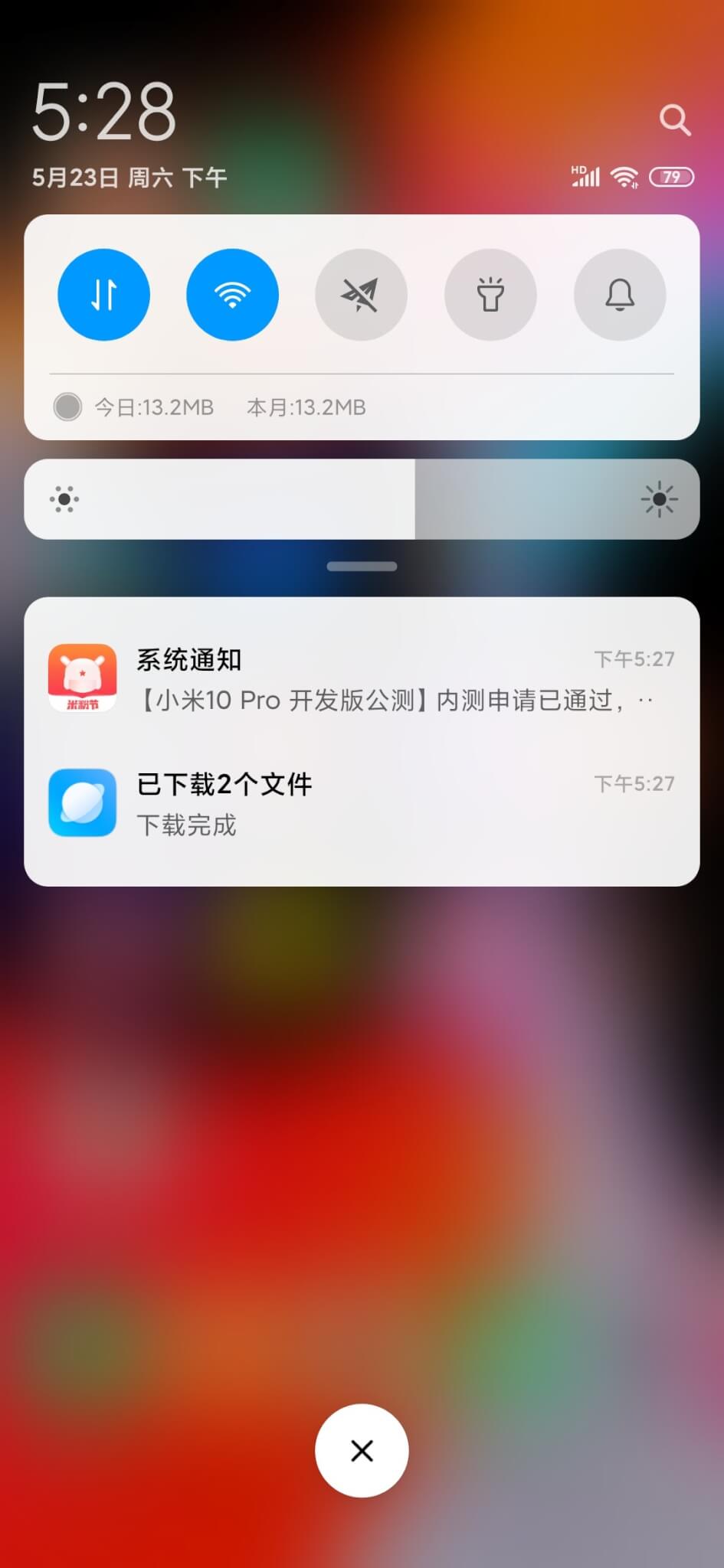
Task: Toggle the bell sound mode
Action: pos(620,295)
